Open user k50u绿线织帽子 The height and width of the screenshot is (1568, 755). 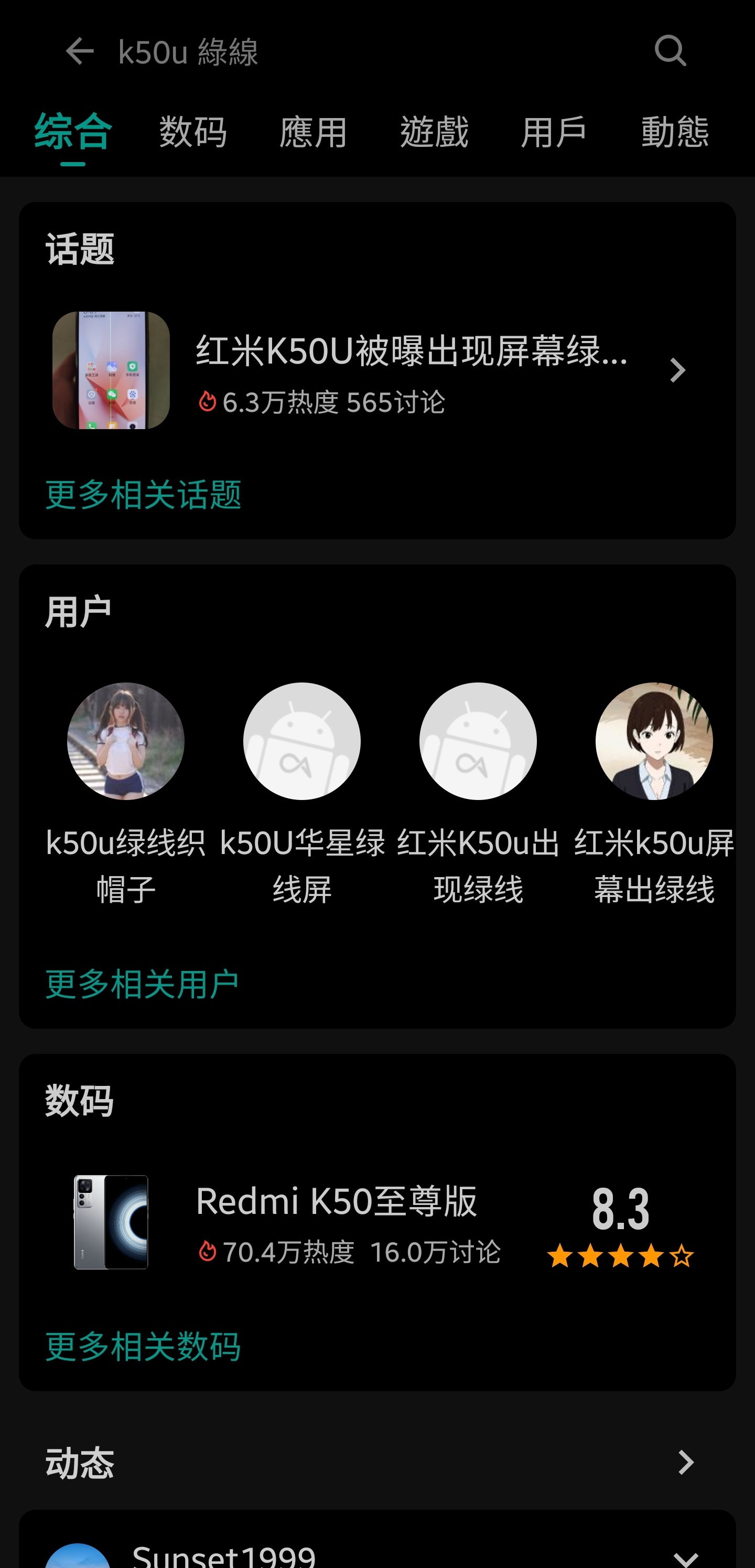point(126,791)
